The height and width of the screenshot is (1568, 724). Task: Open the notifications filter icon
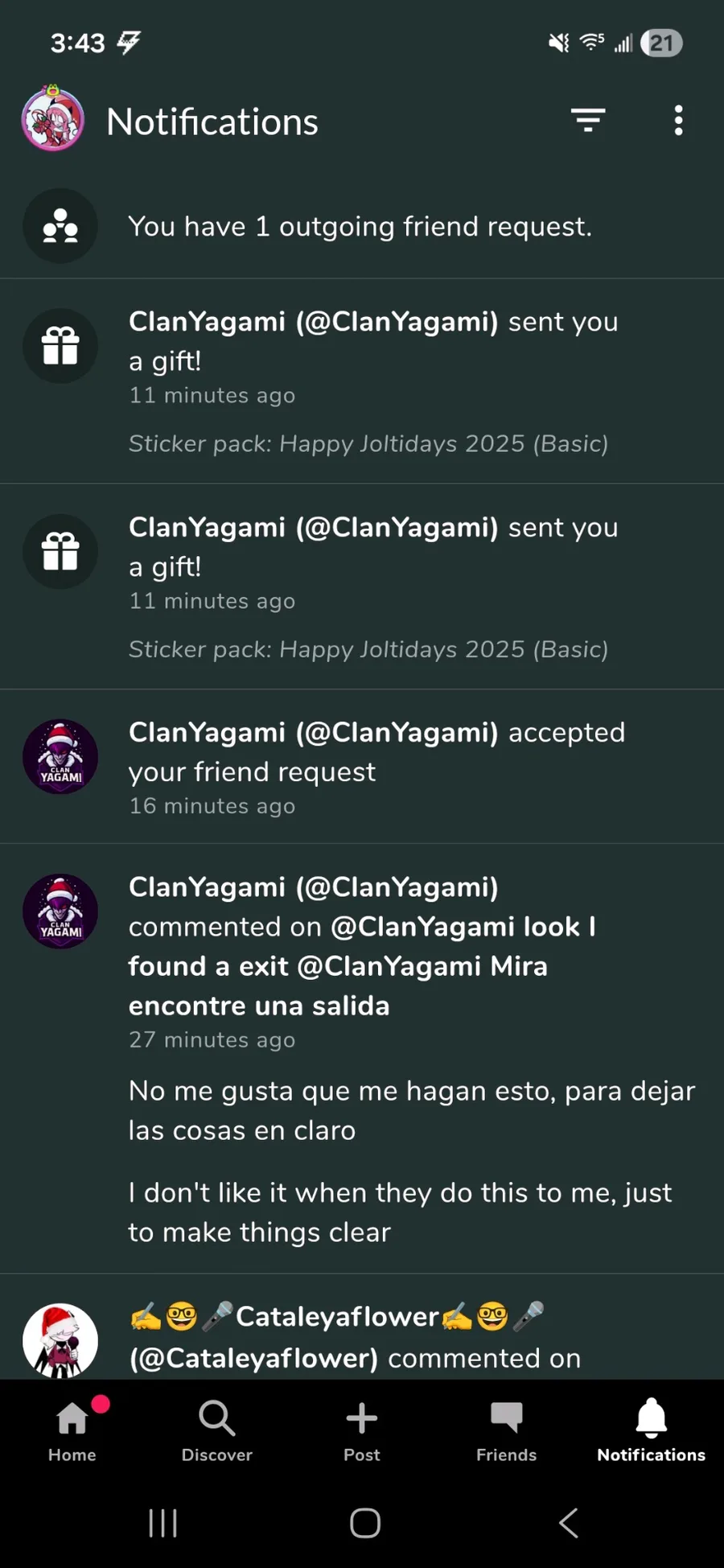(588, 120)
